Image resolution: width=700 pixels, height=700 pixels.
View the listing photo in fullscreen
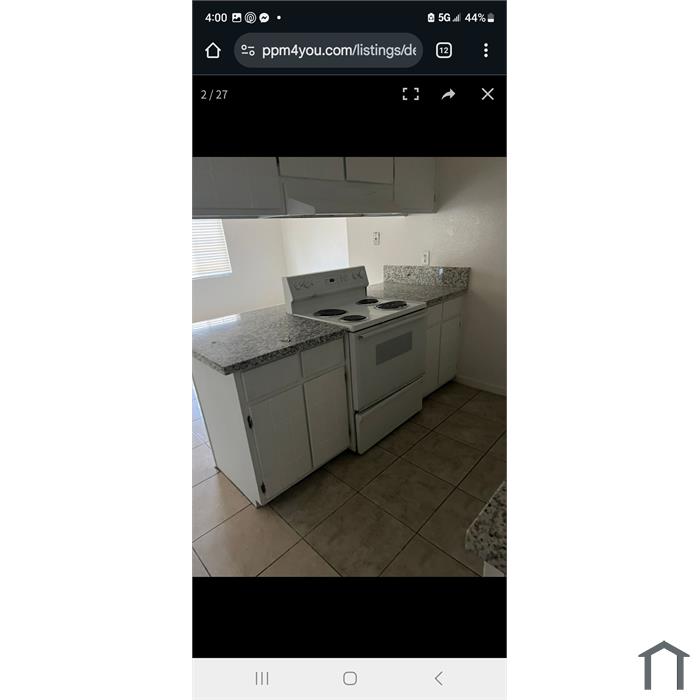click(411, 94)
